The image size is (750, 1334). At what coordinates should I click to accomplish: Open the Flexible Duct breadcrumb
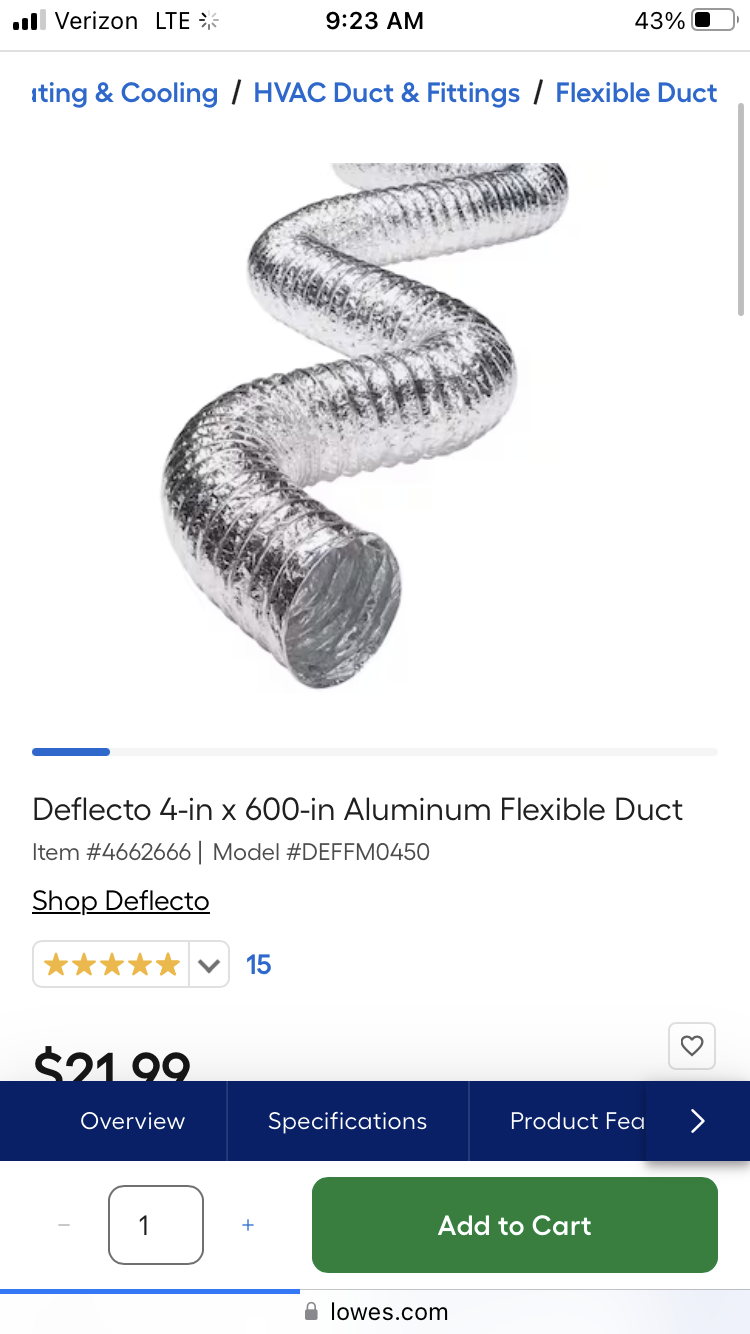(x=636, y=94)
